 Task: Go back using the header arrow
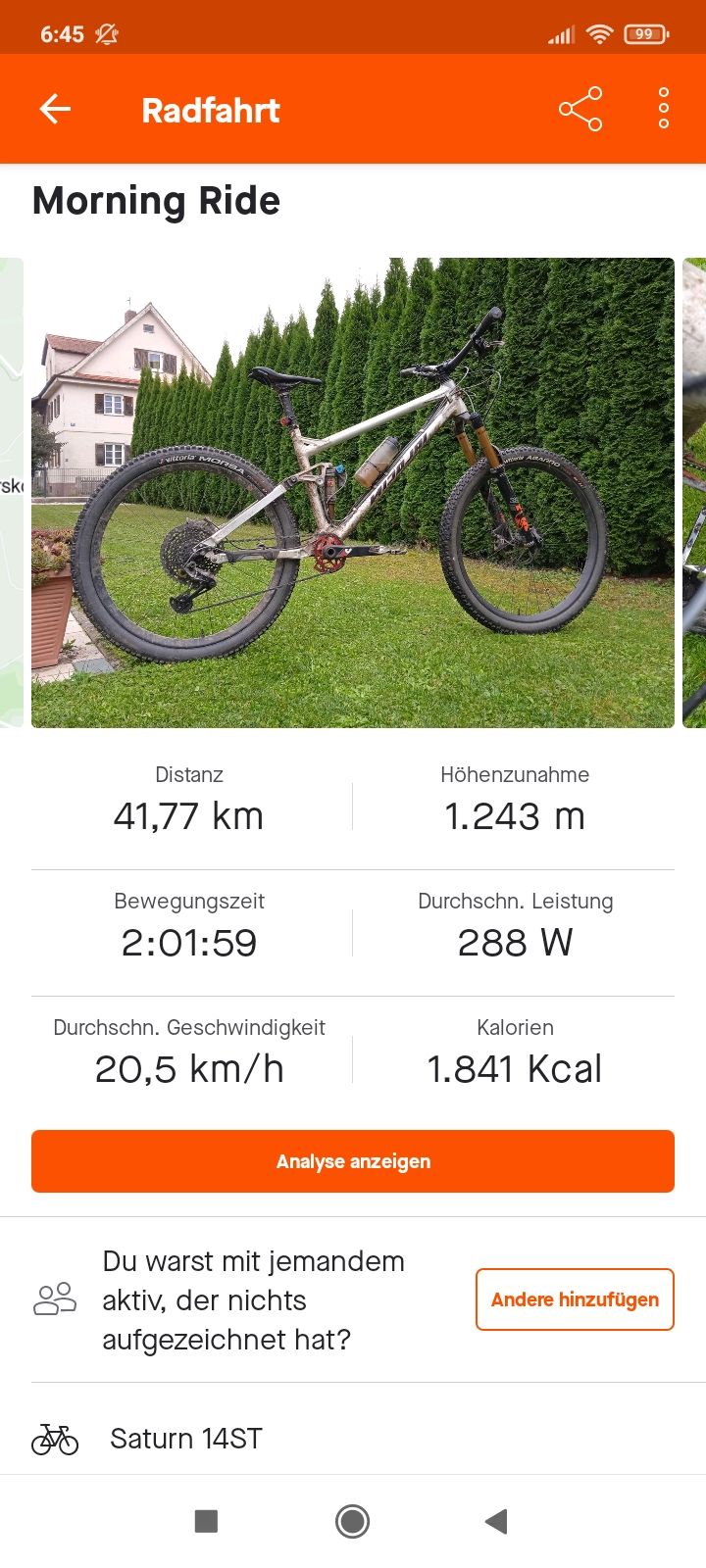click(56, 109)
